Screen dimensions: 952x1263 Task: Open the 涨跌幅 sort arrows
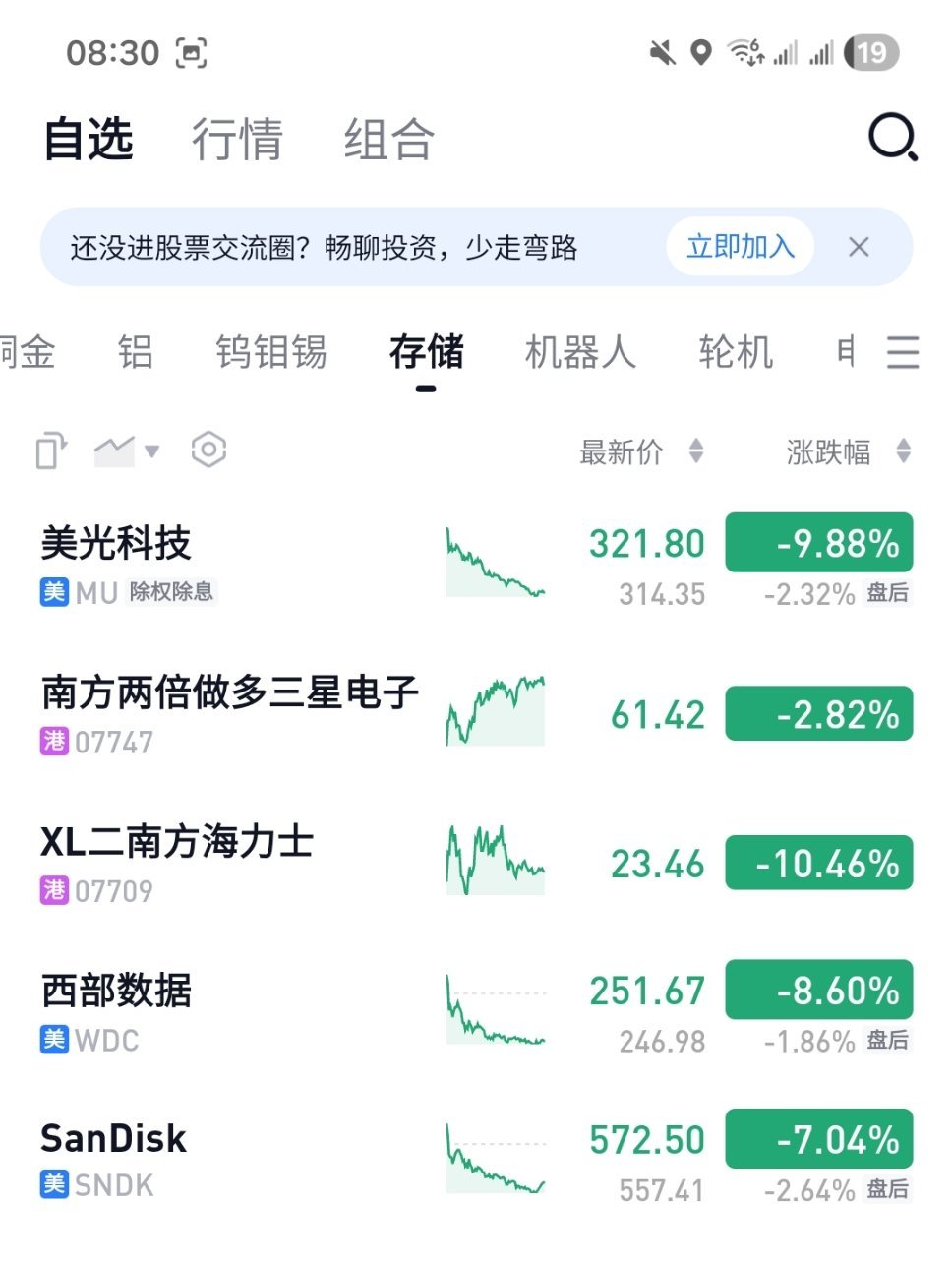(x=902, y=452)
